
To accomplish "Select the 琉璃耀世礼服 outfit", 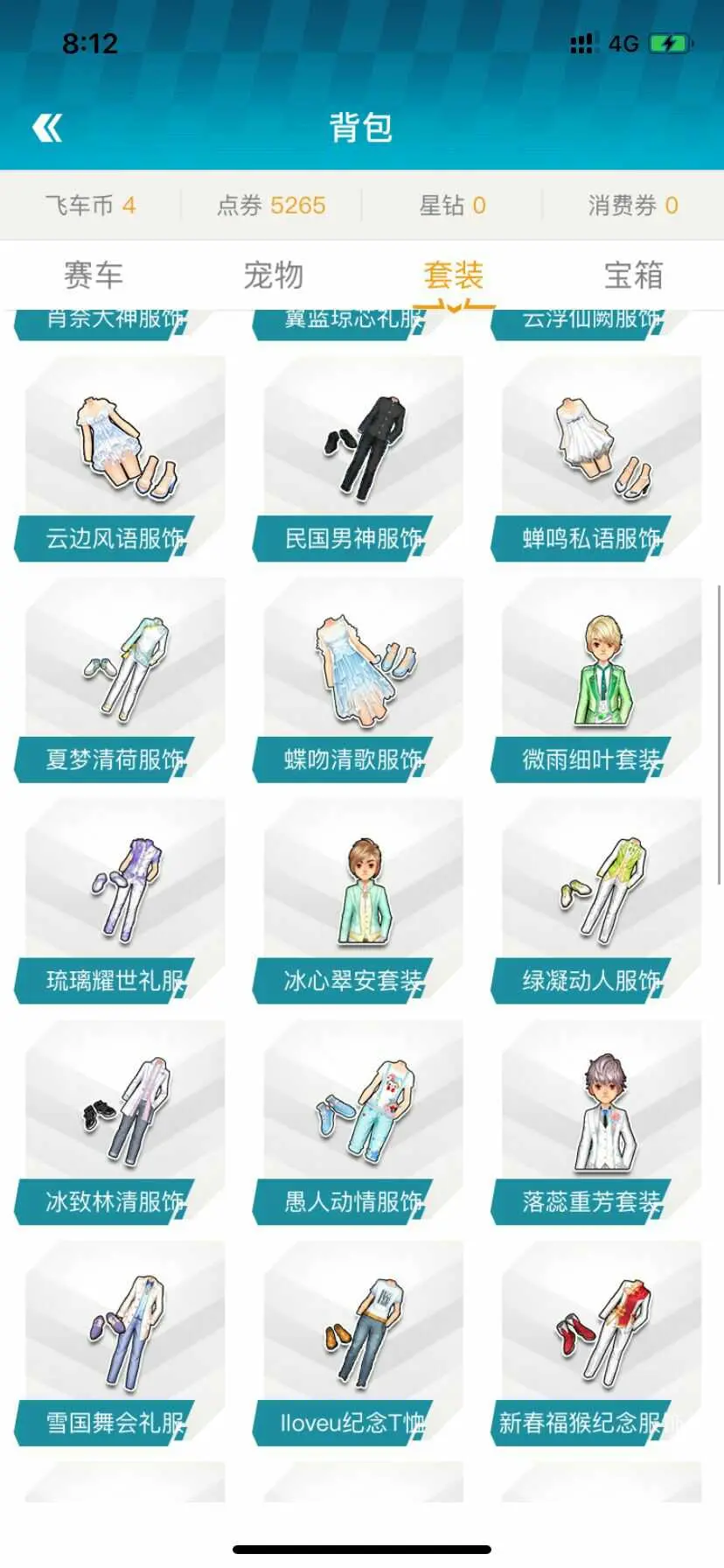I will (x=121, y=901).
